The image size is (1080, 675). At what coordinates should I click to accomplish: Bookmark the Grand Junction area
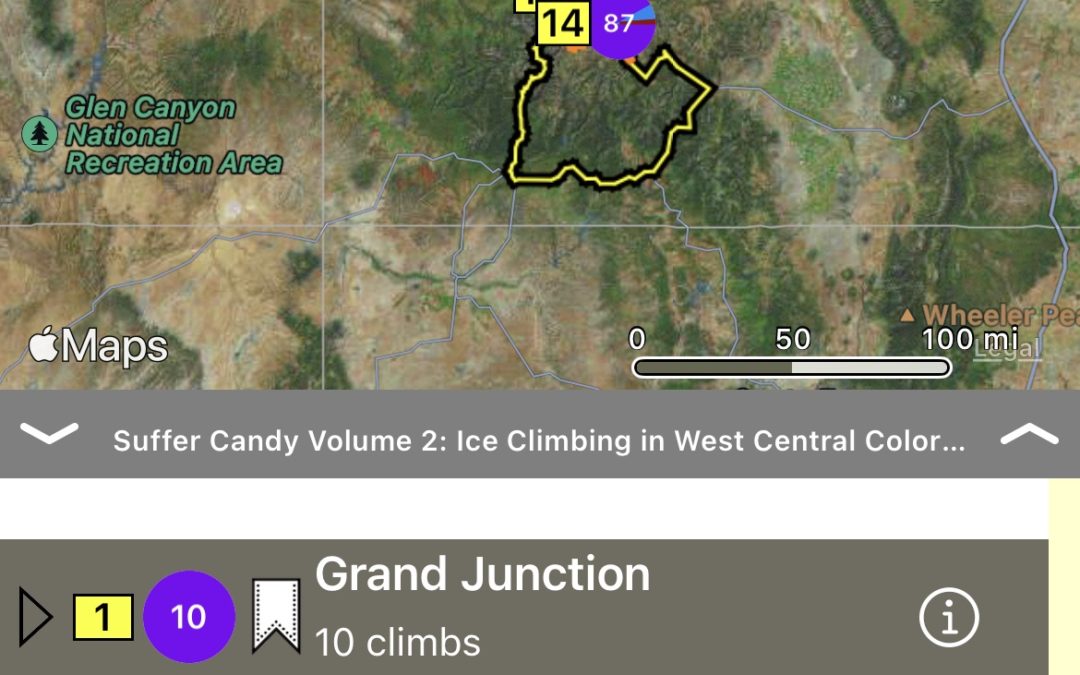coord(276,616)
